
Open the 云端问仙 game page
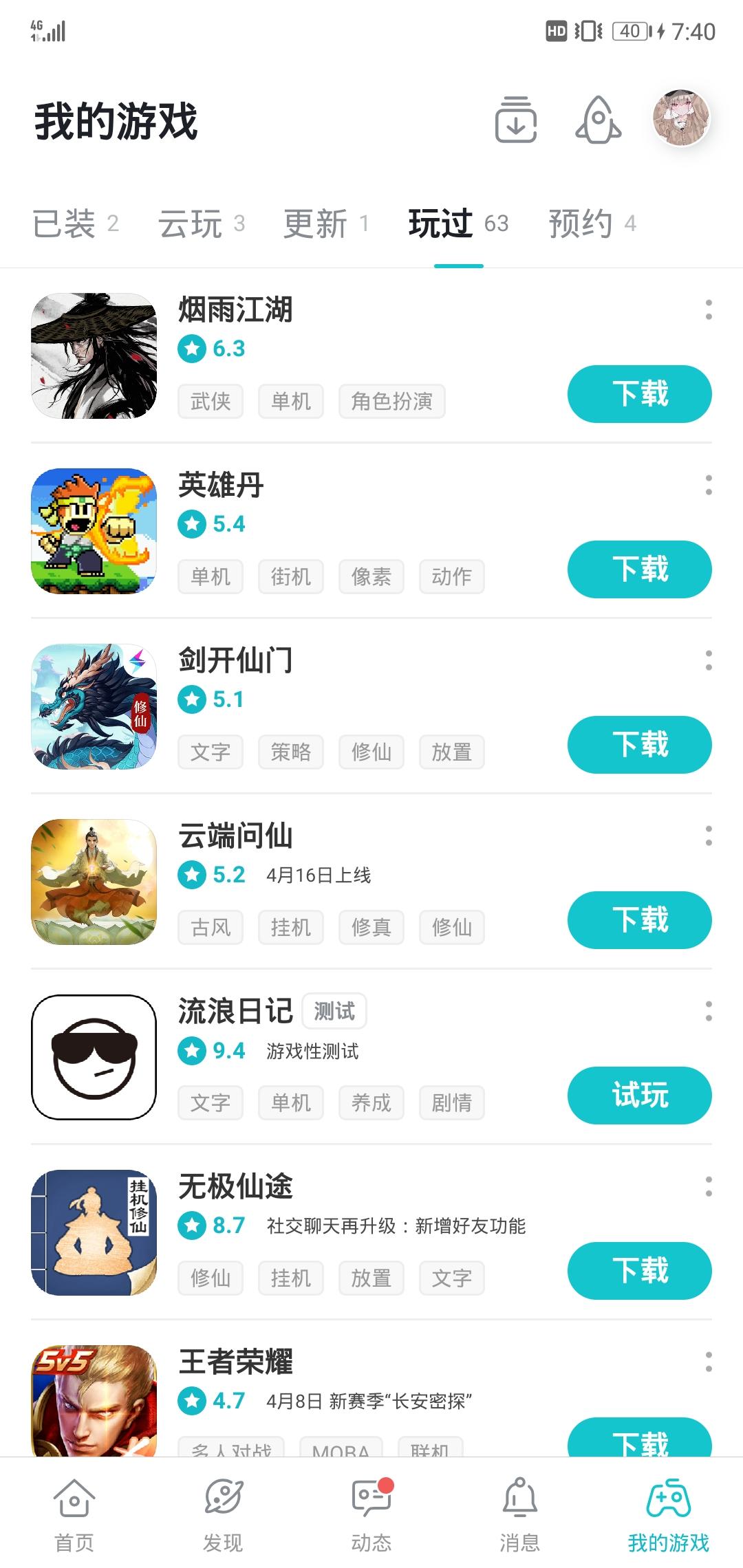(235, 836)
